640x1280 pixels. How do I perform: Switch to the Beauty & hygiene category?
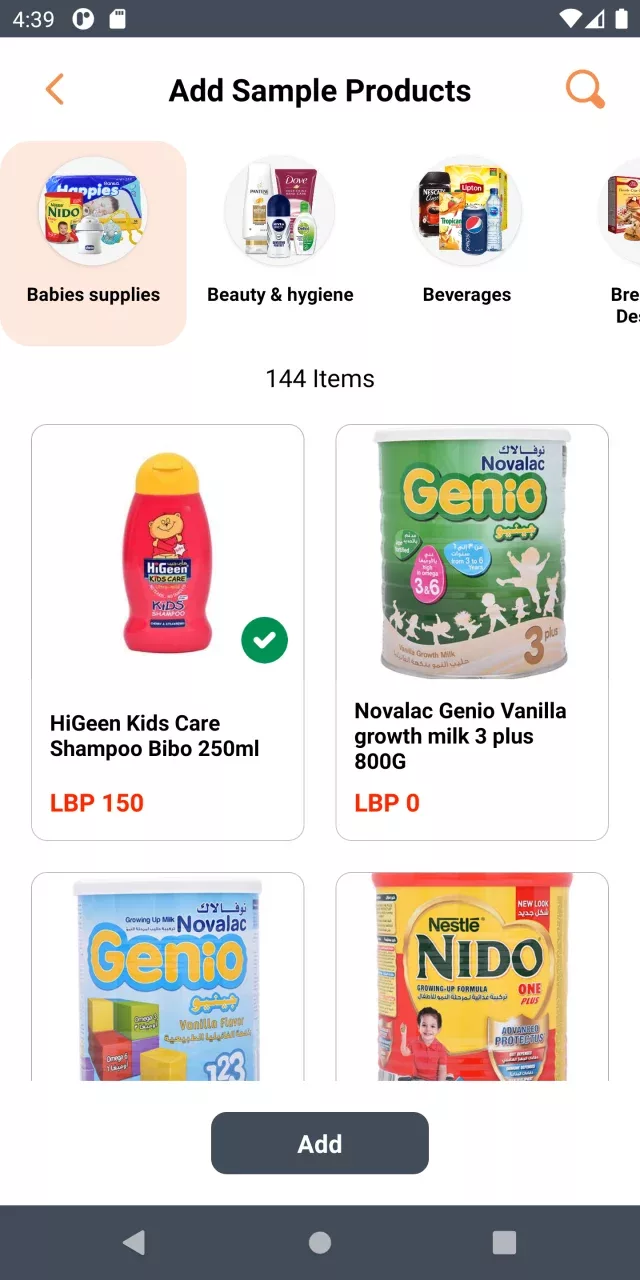(280, 243)
